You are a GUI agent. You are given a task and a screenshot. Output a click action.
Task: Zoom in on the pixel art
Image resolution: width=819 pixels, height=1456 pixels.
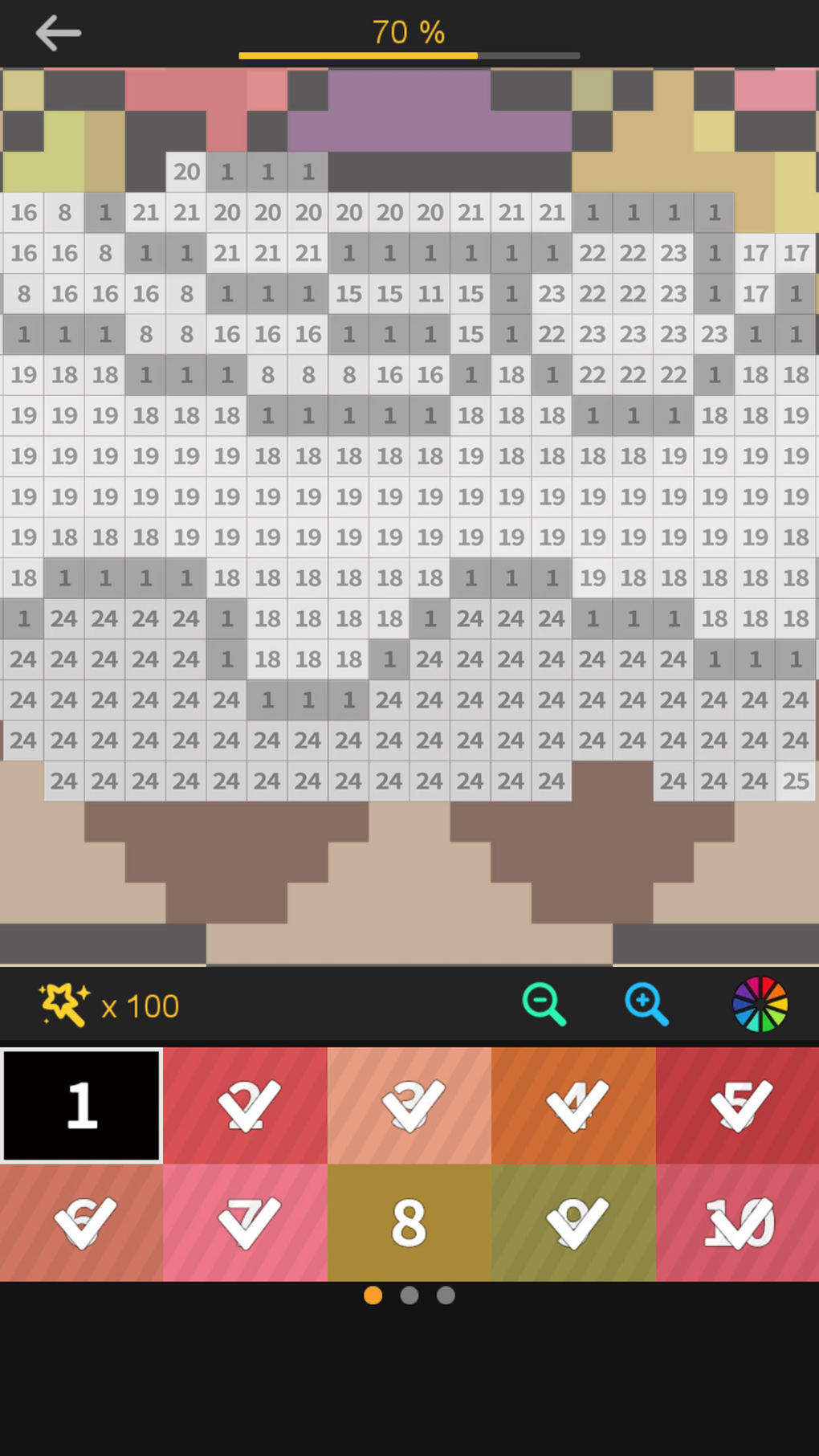(x=646, y=1002)
